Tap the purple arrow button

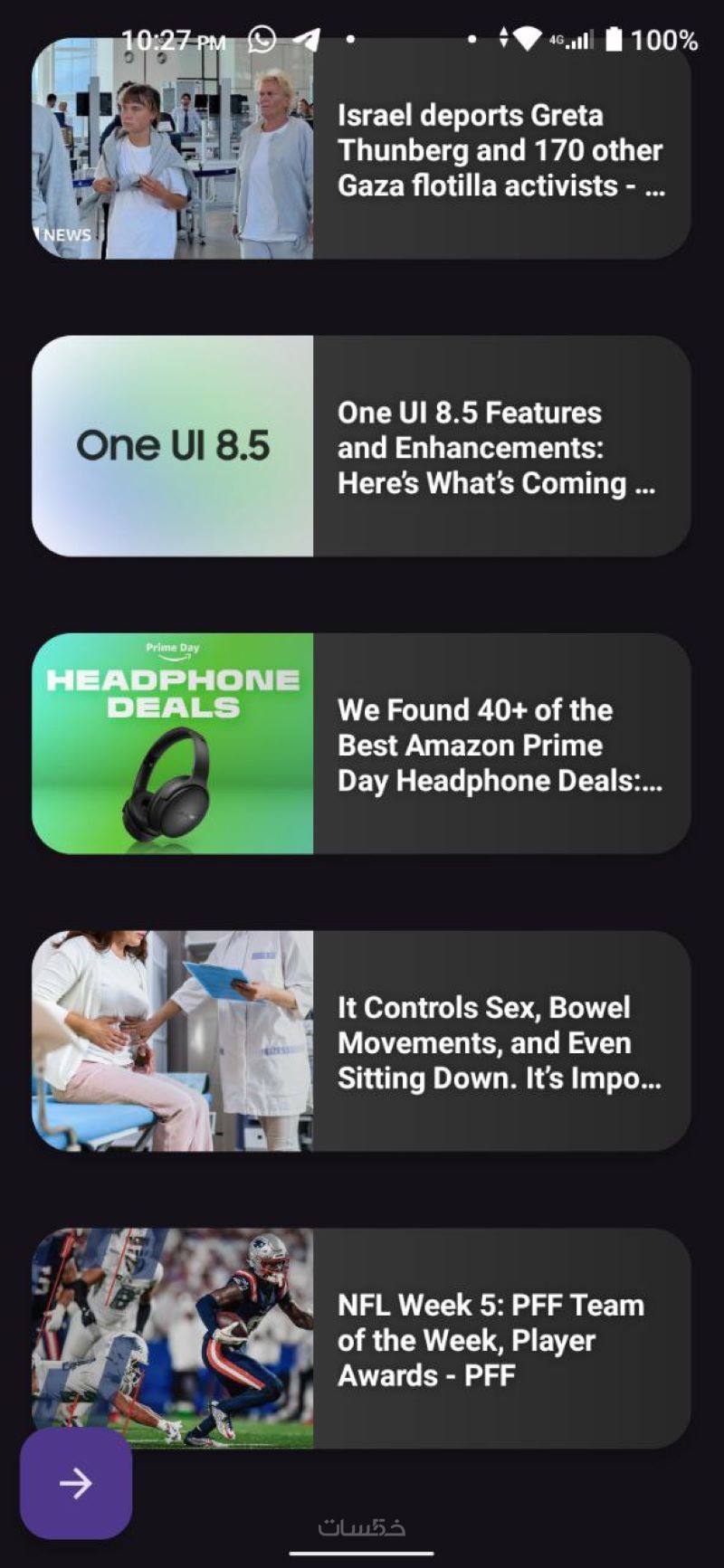(76, 1483)
